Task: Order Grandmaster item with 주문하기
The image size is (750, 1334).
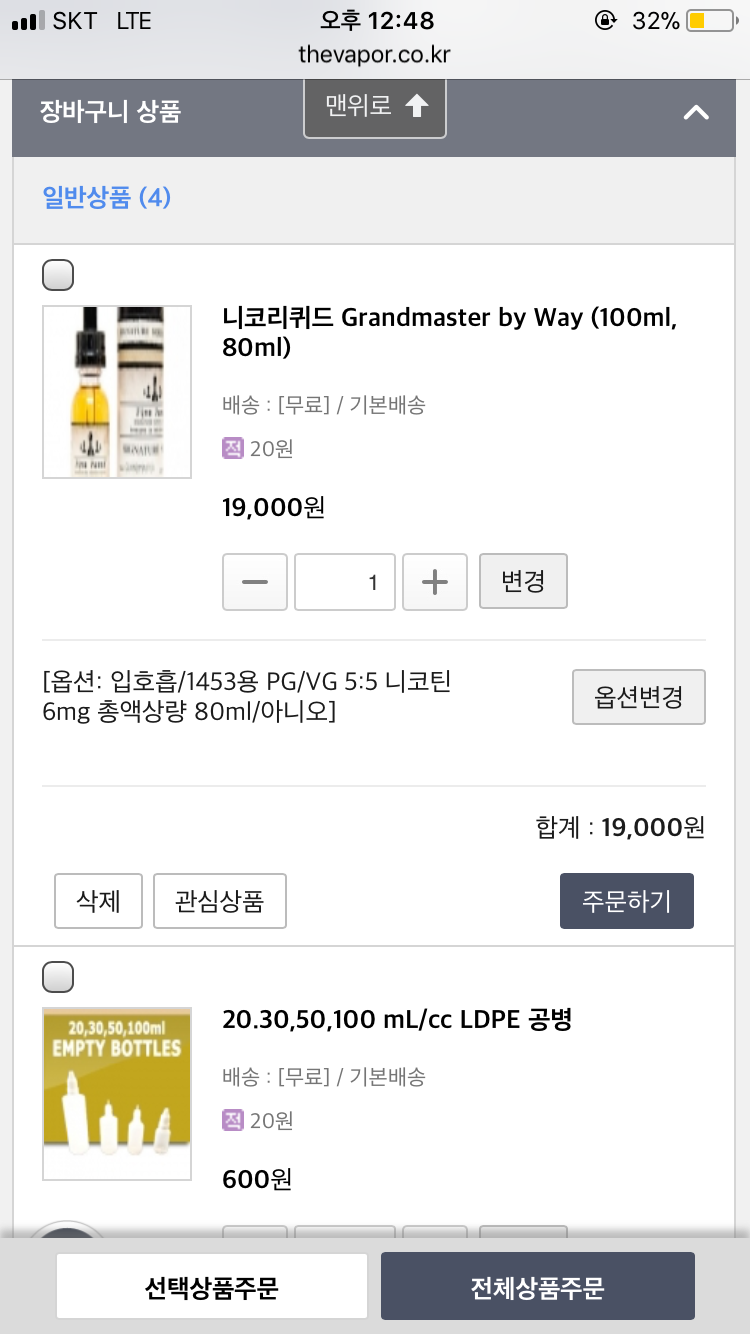Action: tap(626, 901)
